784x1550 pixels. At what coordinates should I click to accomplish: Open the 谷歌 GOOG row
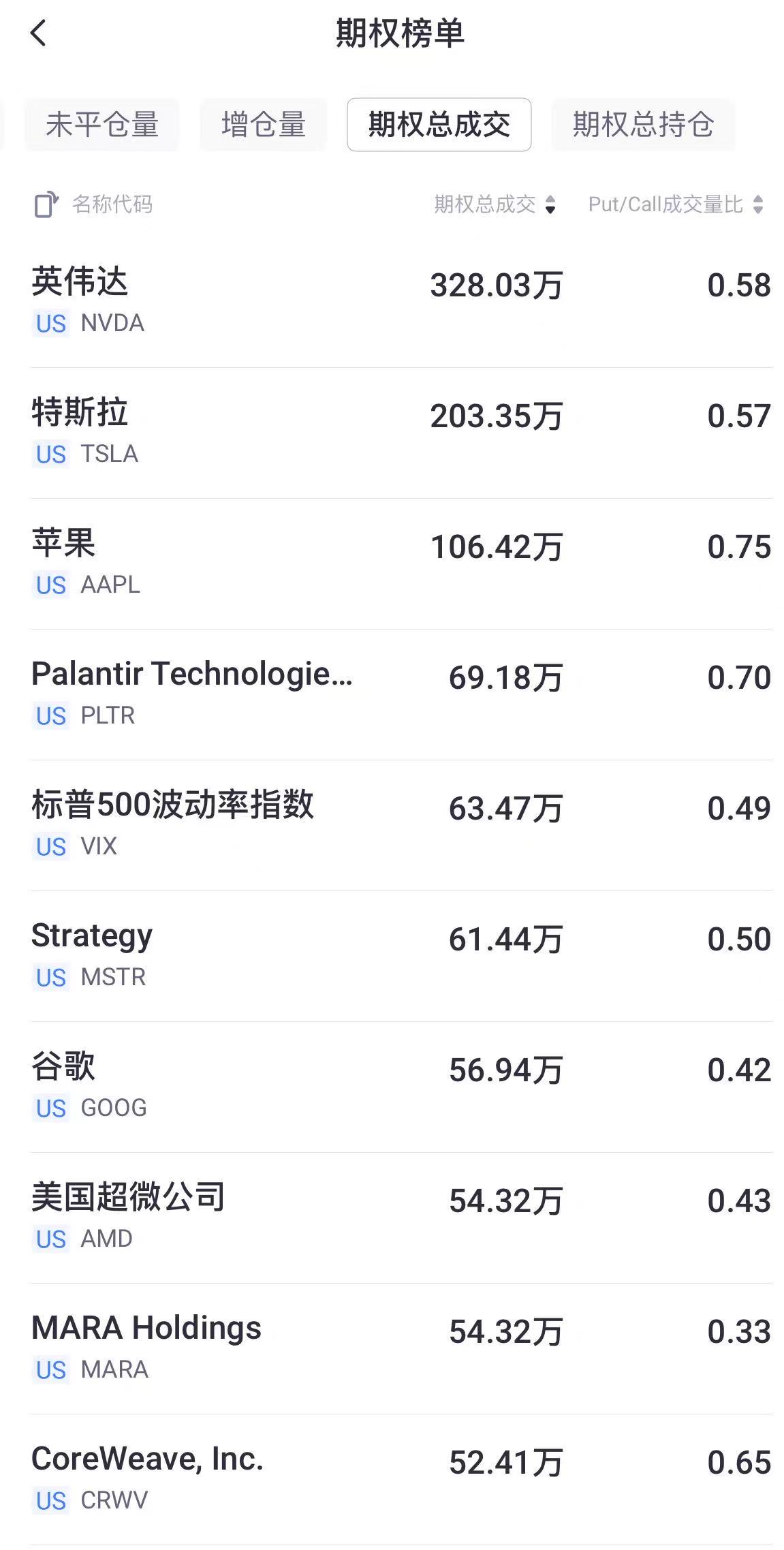click(x=402, y=1087)
